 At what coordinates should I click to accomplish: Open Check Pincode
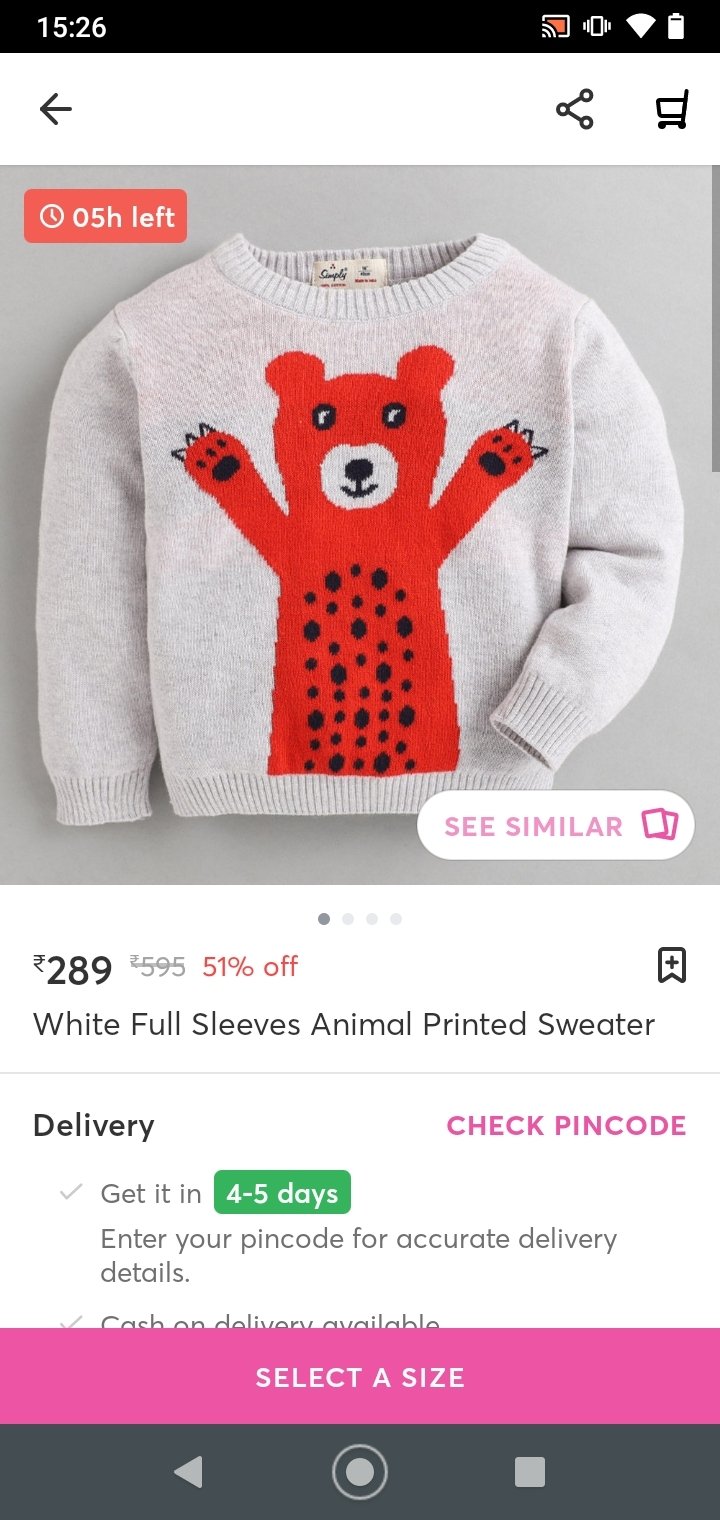[x=566, y=1125]
